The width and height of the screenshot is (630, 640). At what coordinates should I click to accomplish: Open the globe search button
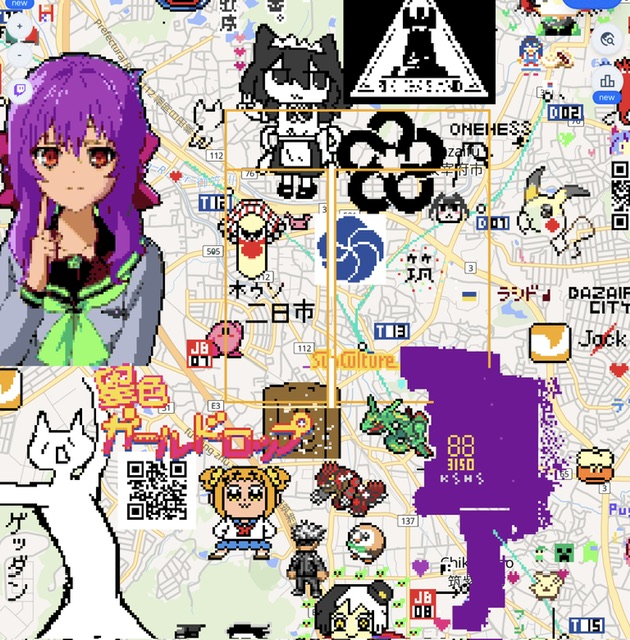point(607,40)
